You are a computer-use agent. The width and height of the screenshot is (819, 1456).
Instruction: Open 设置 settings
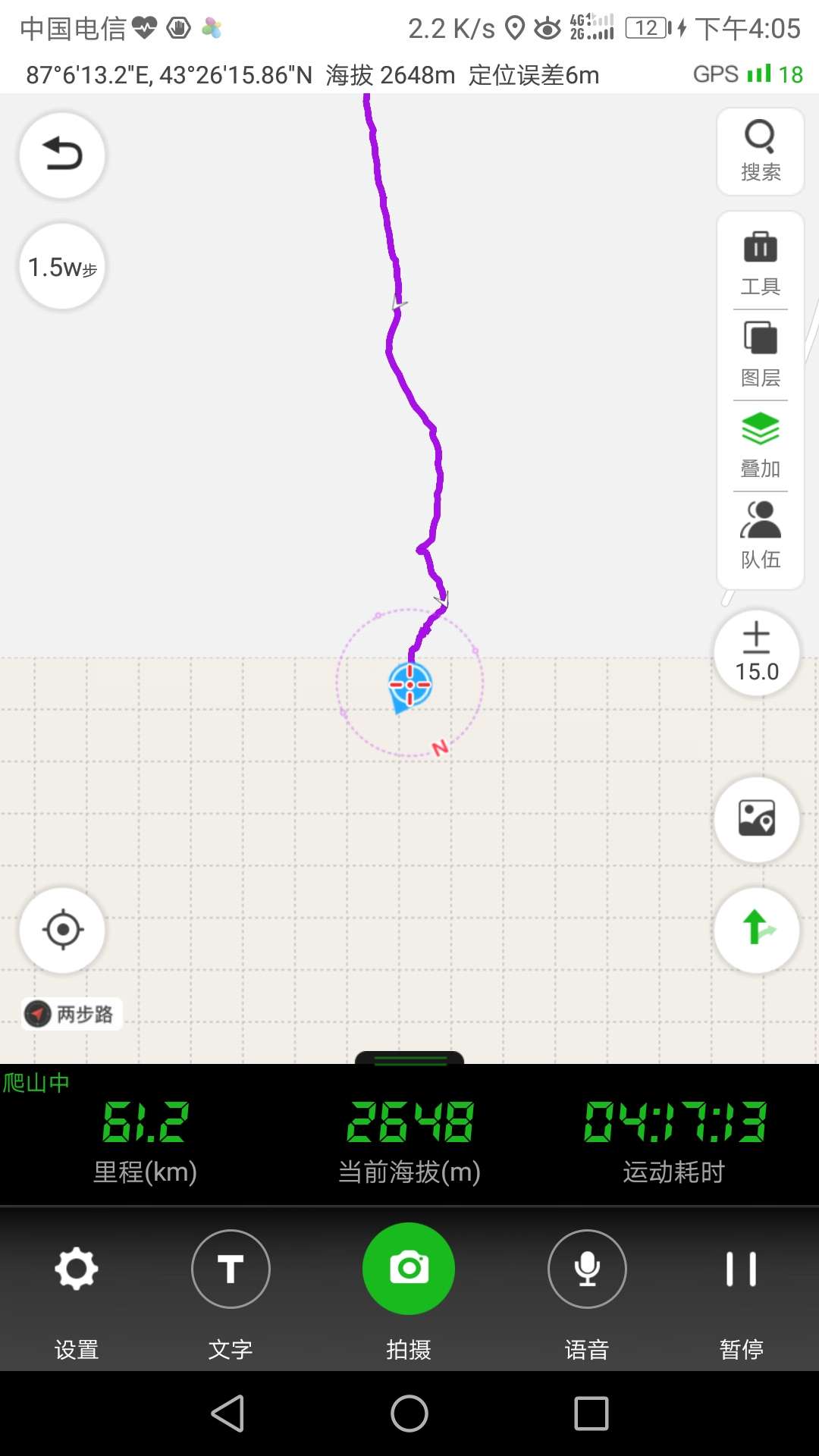(77, 1289)
